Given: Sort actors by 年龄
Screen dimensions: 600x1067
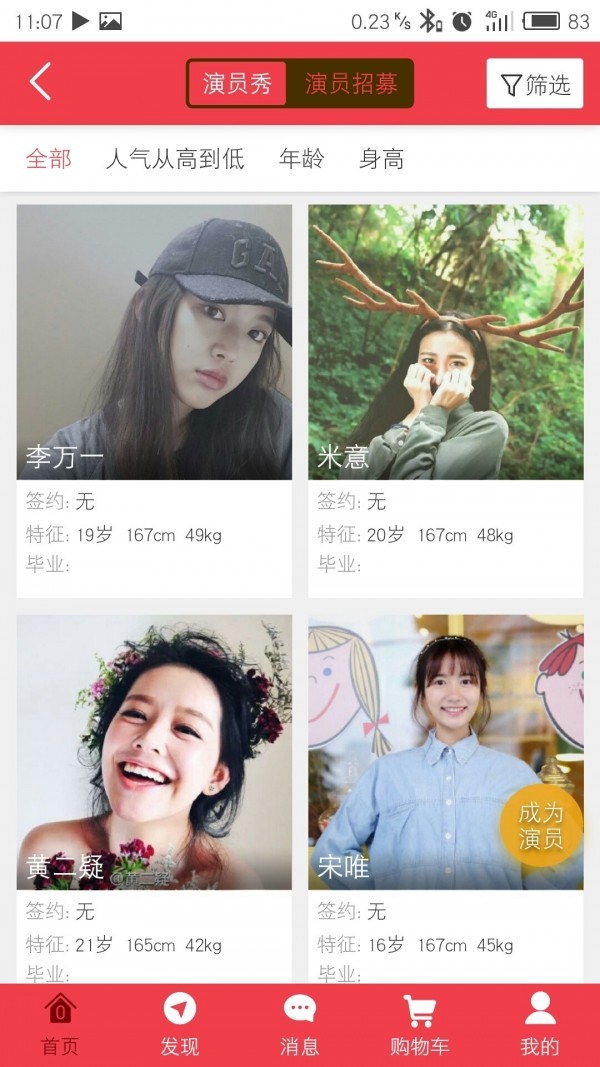Looking at the screenshot, I should (x=302, y=159).
